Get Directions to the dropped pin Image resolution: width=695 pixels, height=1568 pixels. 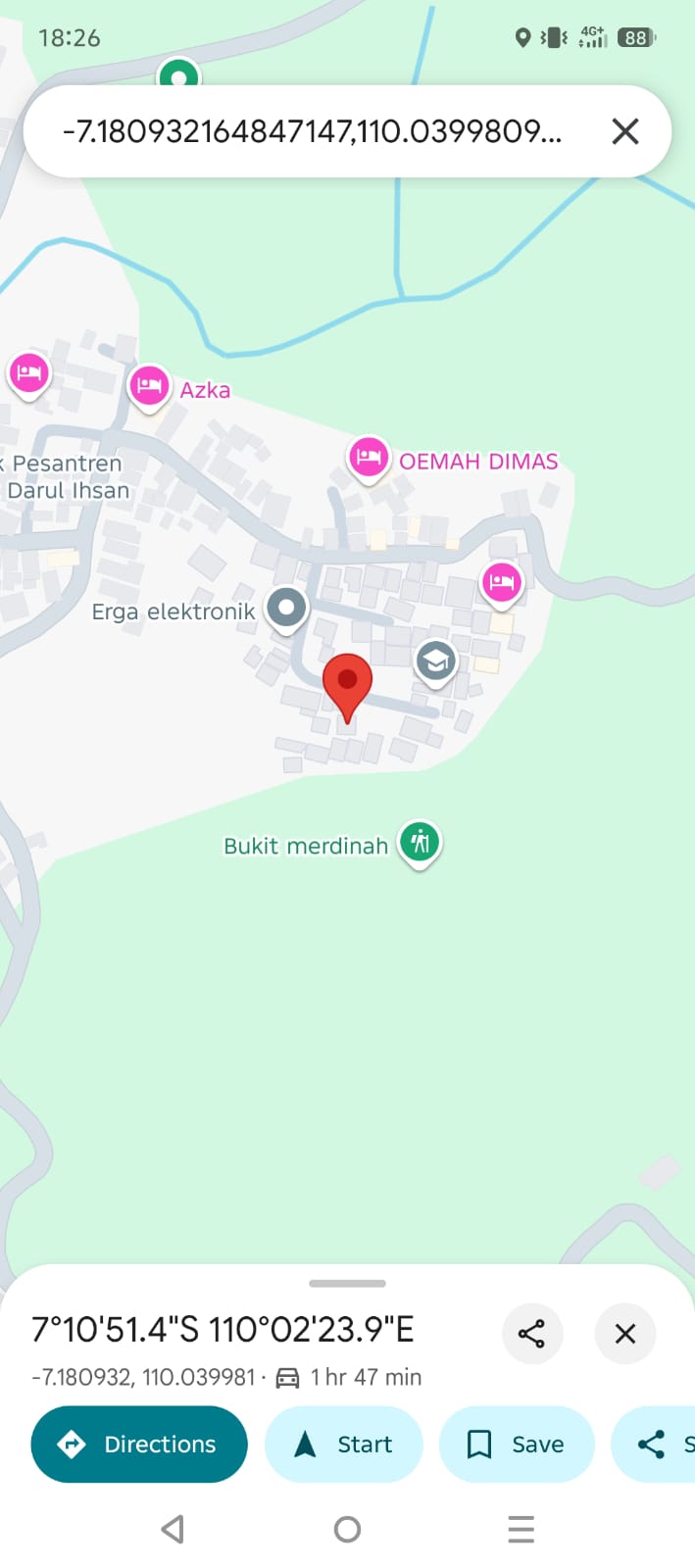tap(139, 1444)
